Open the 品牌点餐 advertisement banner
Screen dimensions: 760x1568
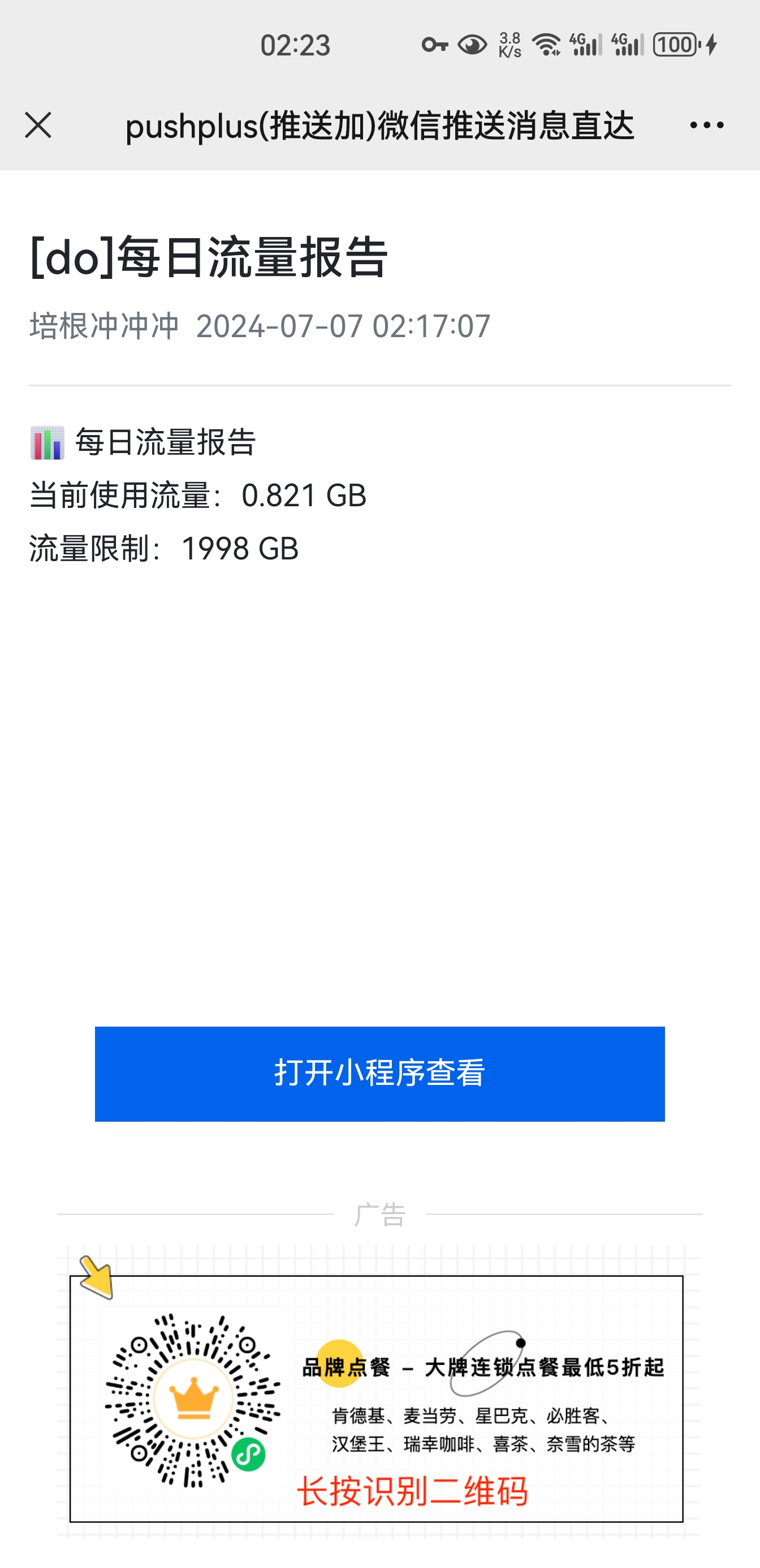tap(377, 1398)
